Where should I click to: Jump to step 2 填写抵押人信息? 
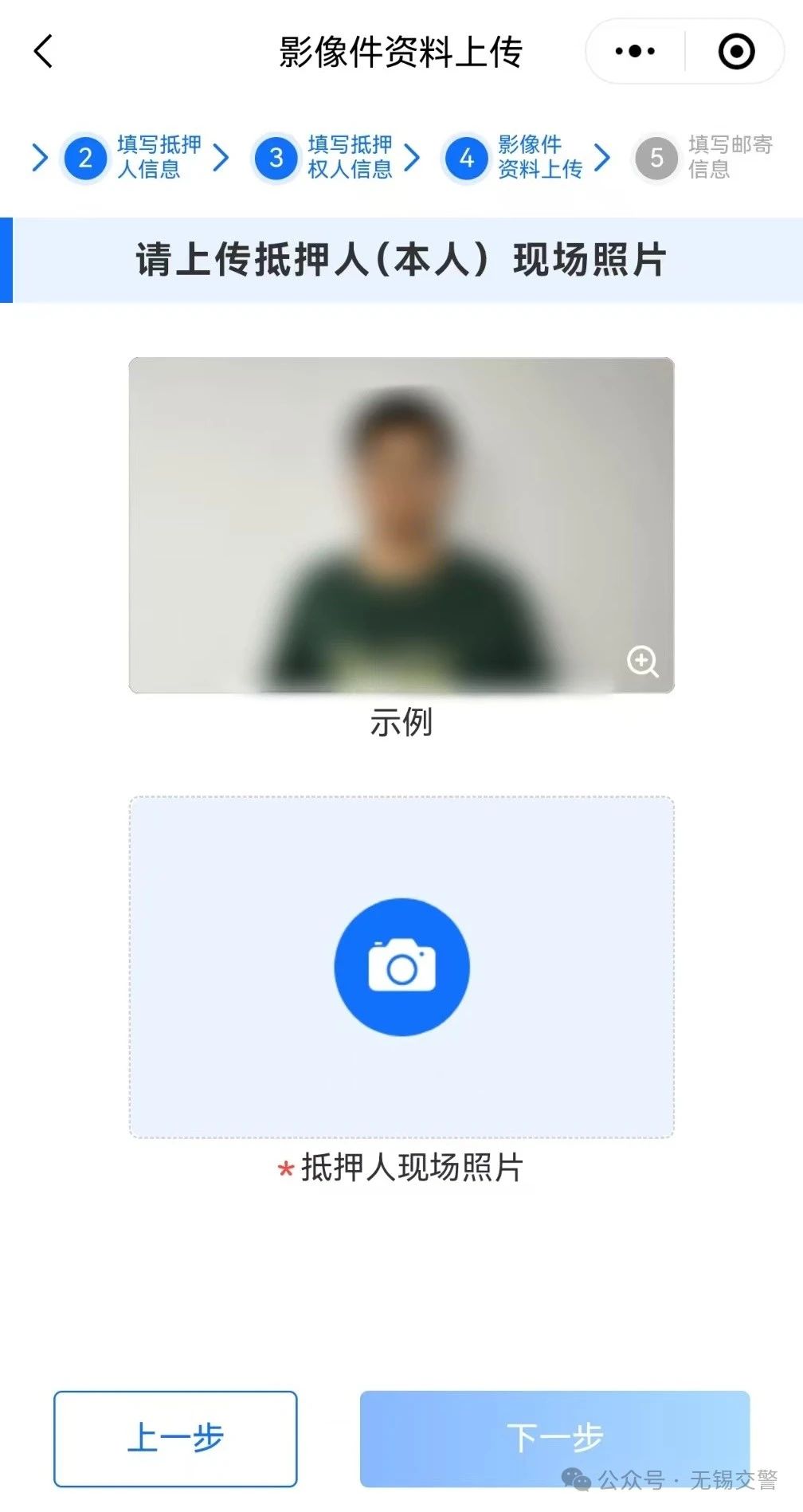tap(134, 157)
